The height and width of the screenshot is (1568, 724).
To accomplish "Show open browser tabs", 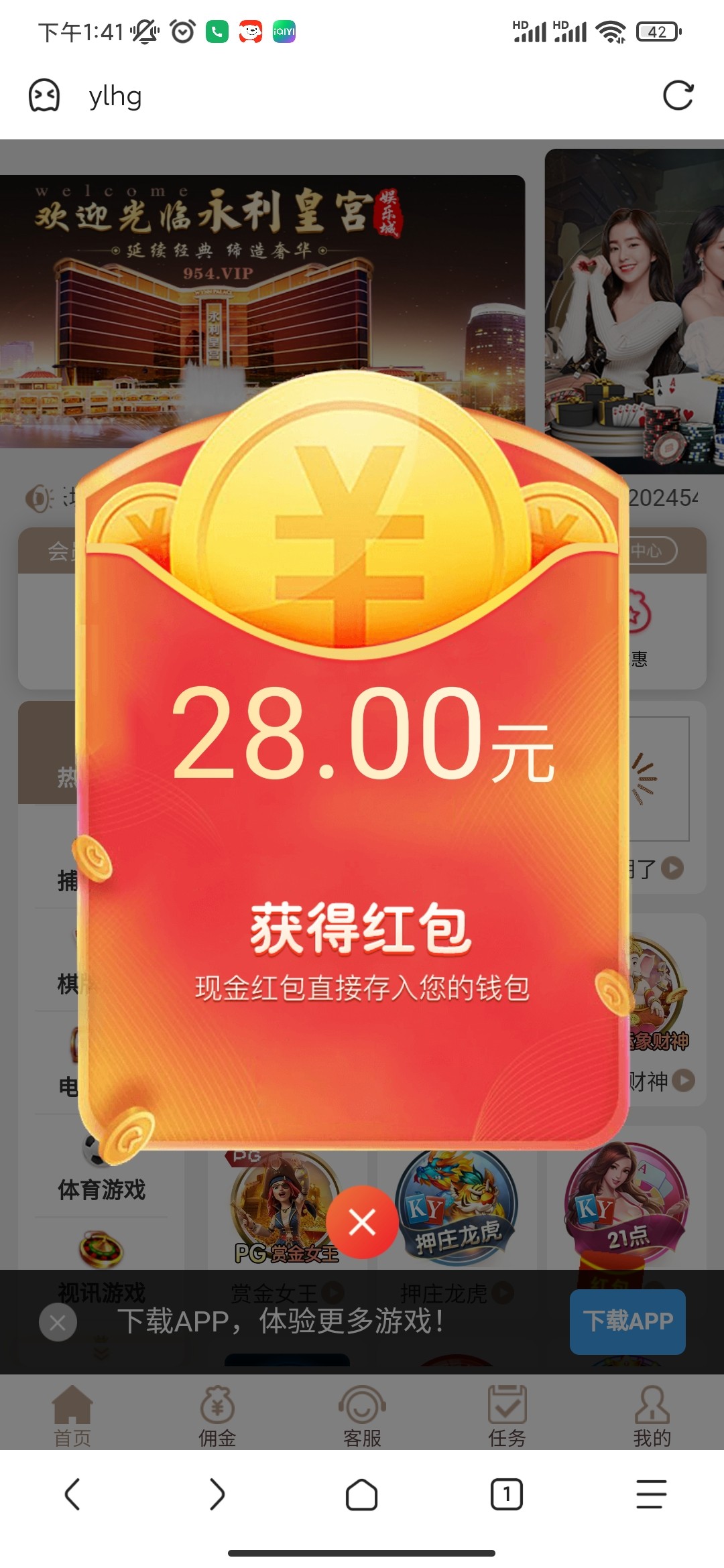I will [x=507, y=1494].
